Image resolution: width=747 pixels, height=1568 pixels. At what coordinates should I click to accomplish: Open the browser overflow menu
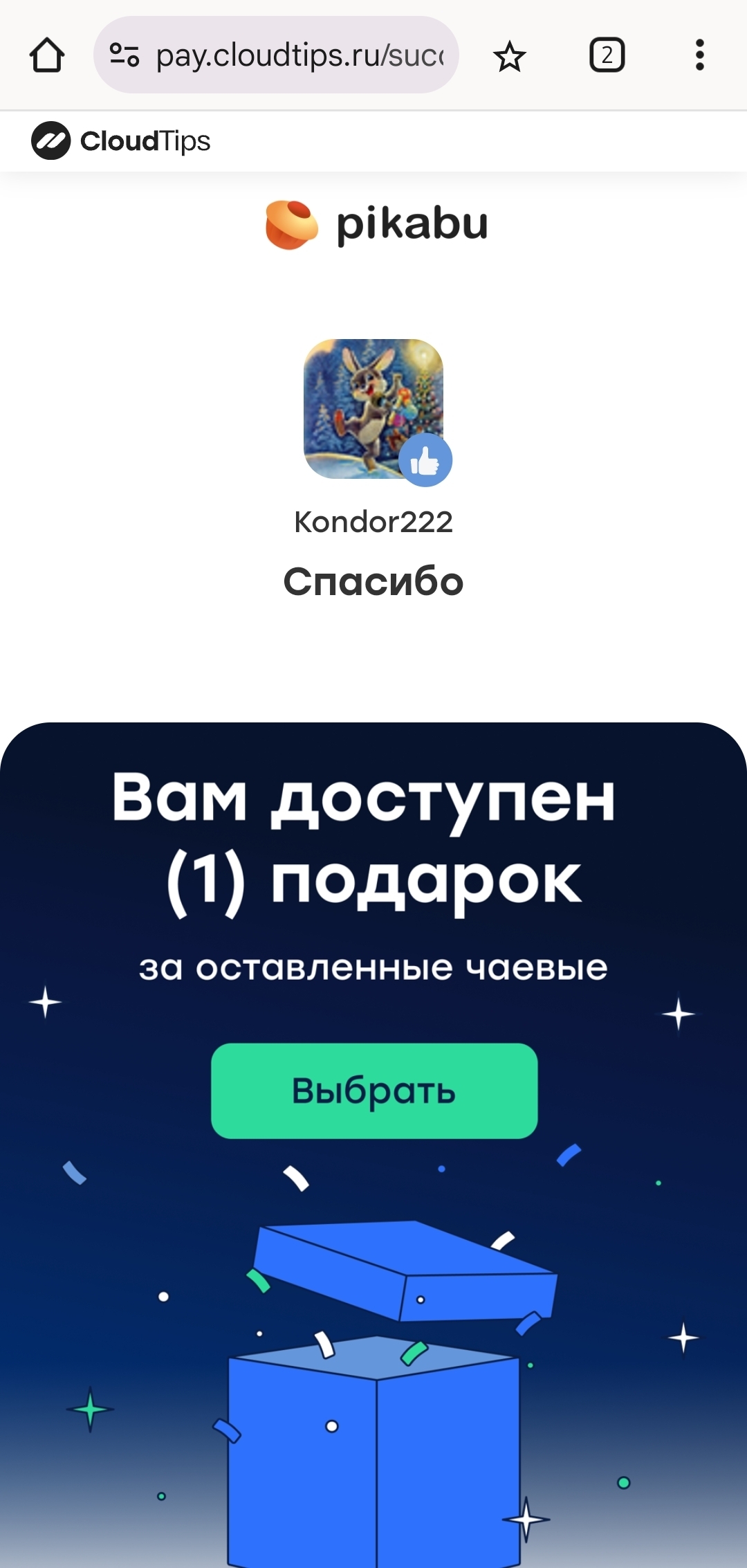pyautogui.click(x=699, y=55)
